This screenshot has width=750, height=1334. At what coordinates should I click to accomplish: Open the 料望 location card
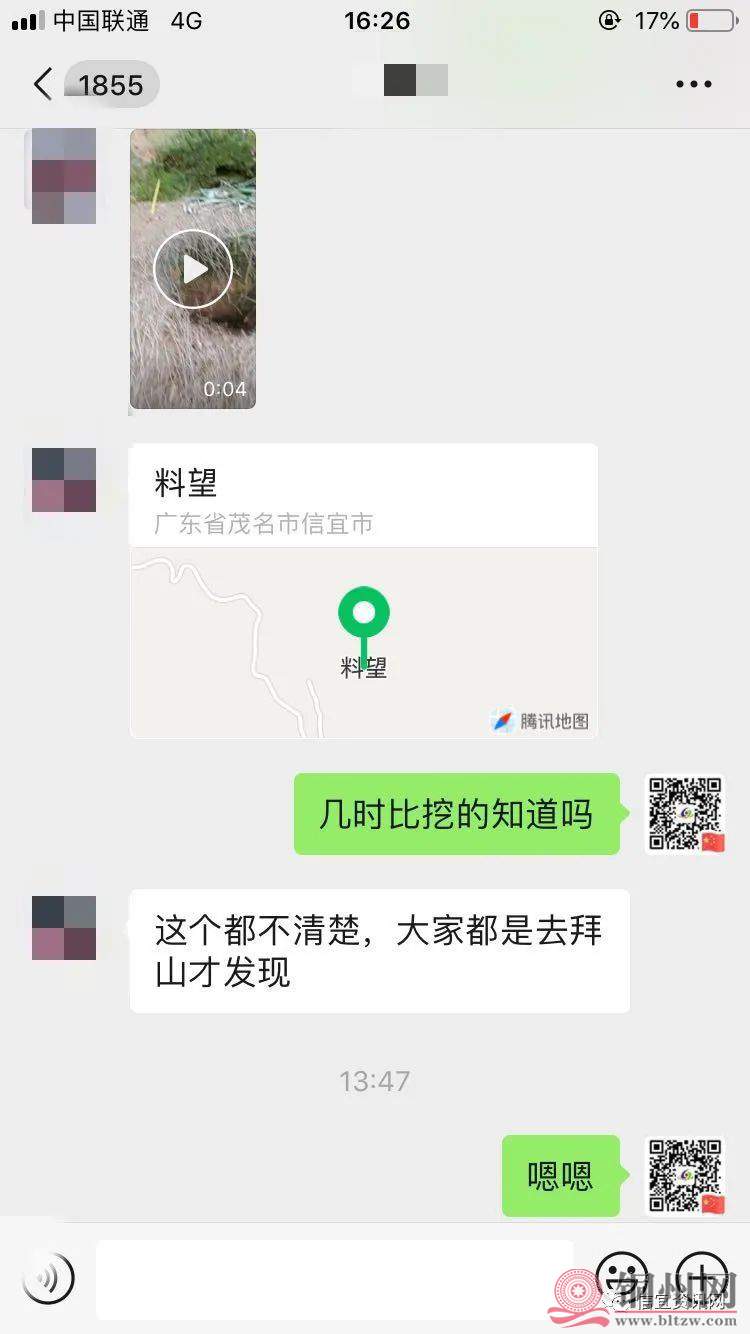(363, 591)
